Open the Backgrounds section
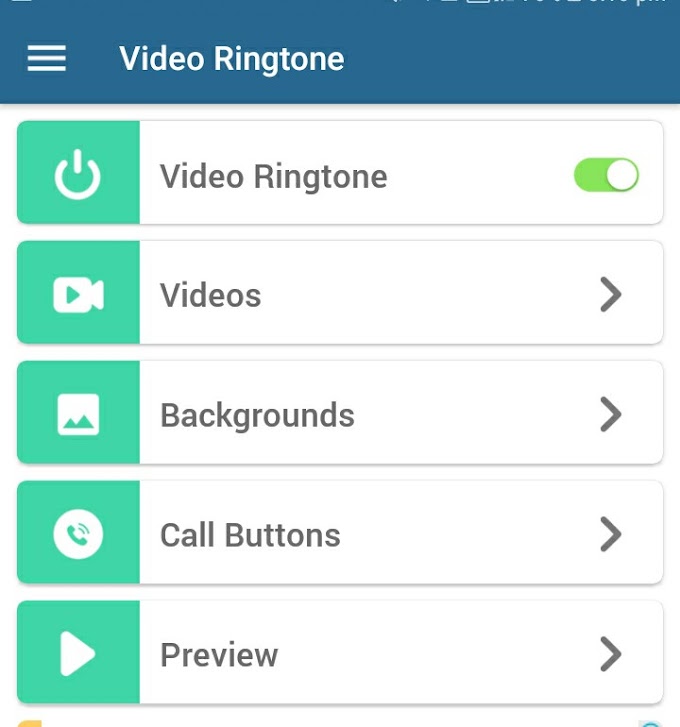 tap(340, 414)
